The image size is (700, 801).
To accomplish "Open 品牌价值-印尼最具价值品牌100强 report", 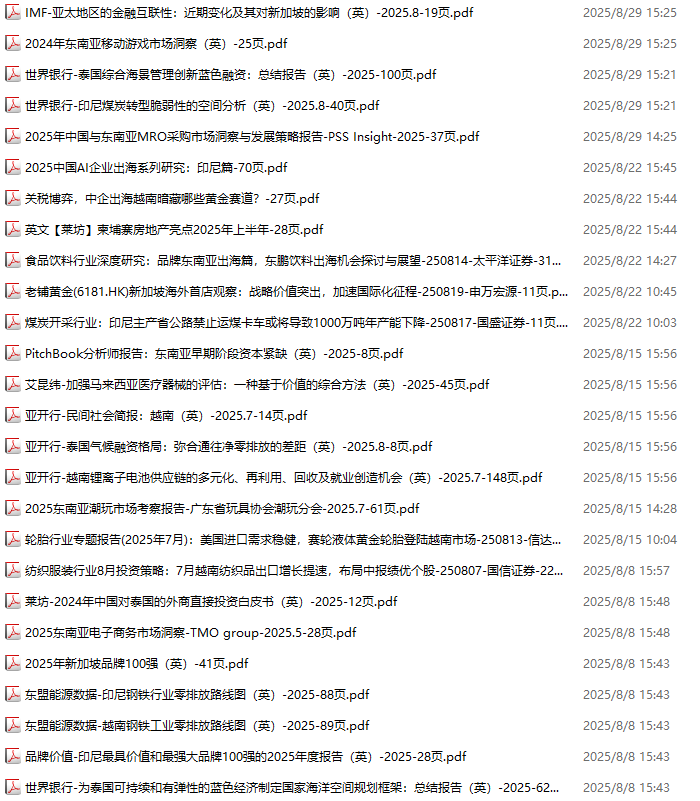I will pos(245,757).
